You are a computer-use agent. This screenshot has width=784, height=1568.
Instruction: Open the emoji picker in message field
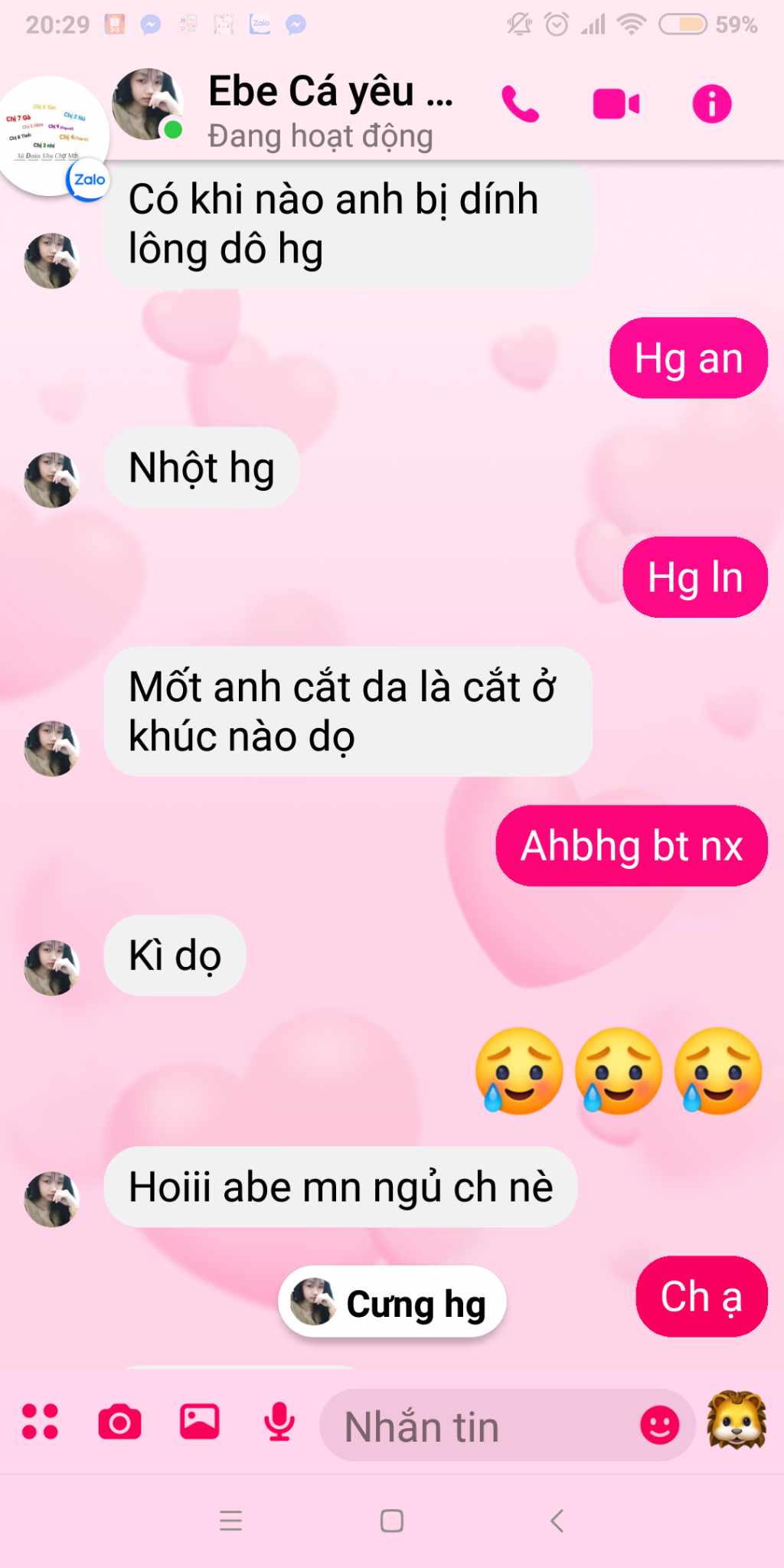click(660, 1426)
